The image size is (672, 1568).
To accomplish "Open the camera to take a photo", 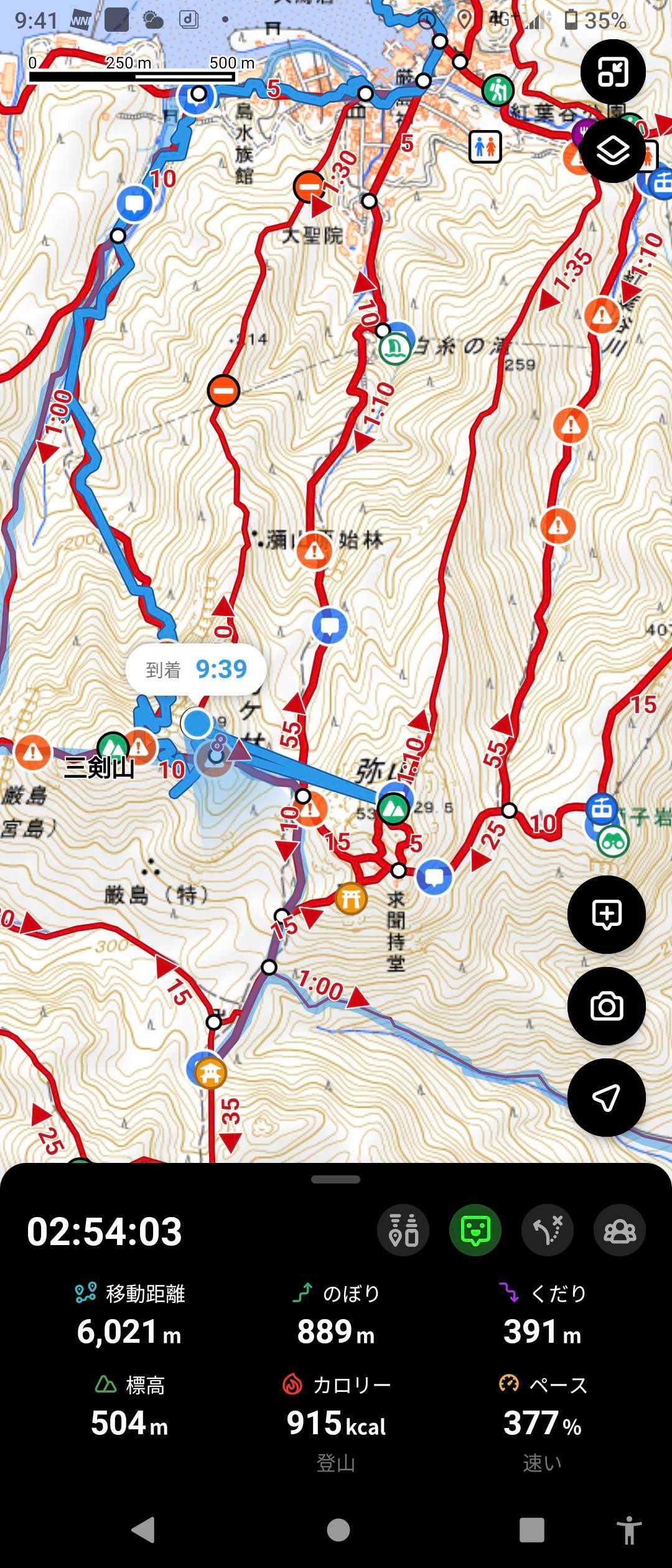I will click(606, 1006).
